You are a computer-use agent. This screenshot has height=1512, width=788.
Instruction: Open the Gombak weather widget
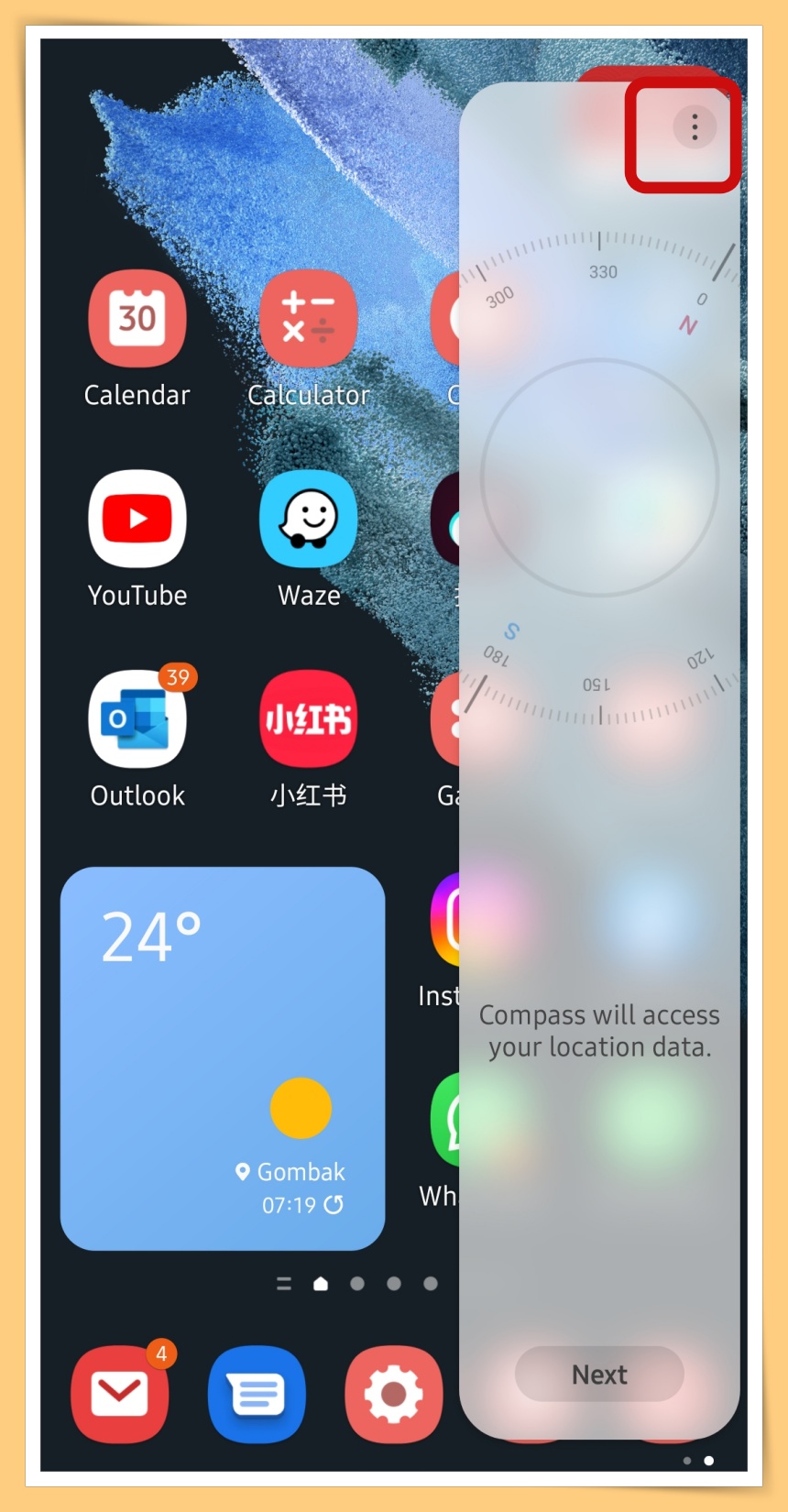(x=222, y=1058)
